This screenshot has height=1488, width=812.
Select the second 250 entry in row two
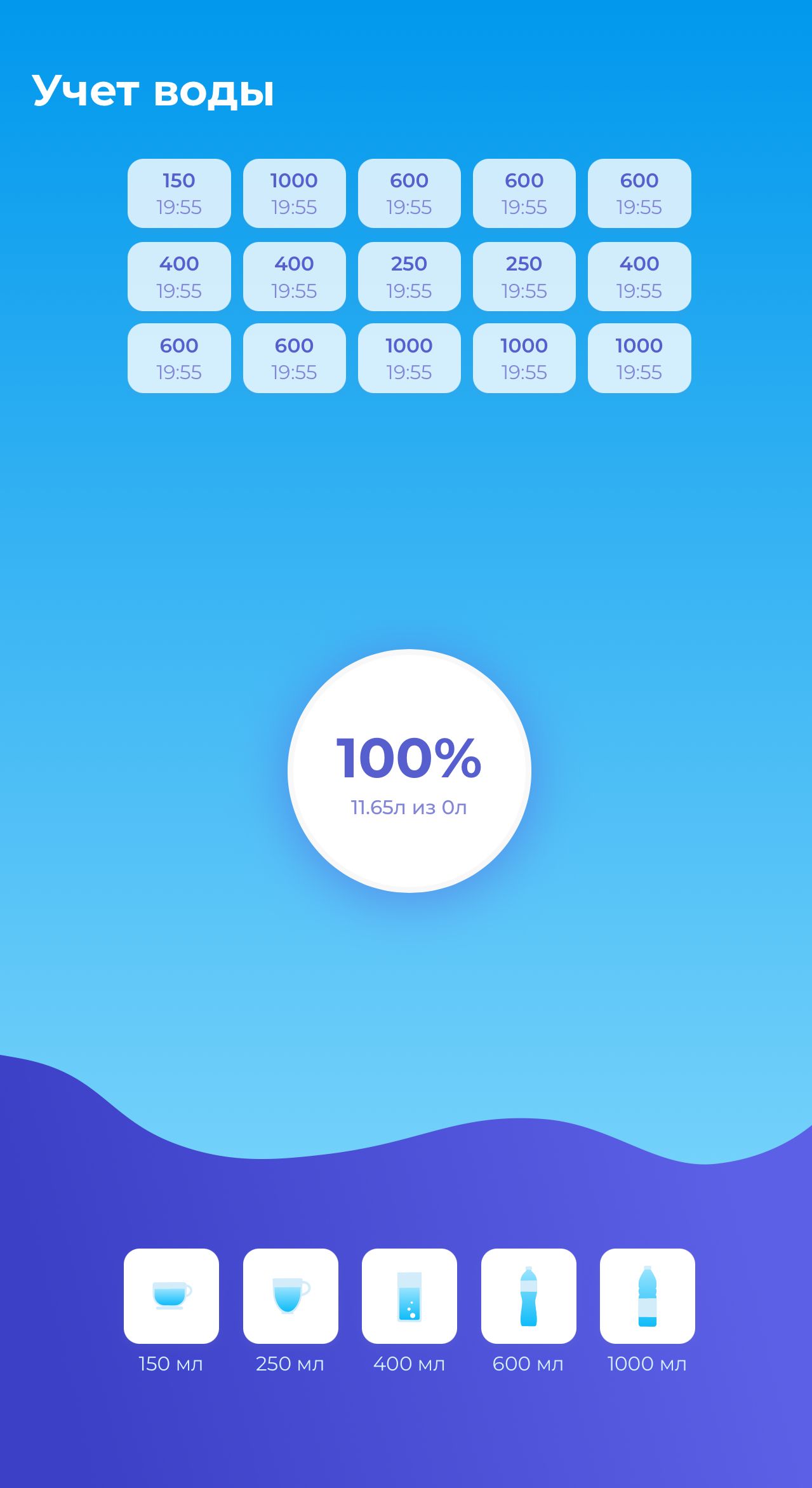click(524, 277)
